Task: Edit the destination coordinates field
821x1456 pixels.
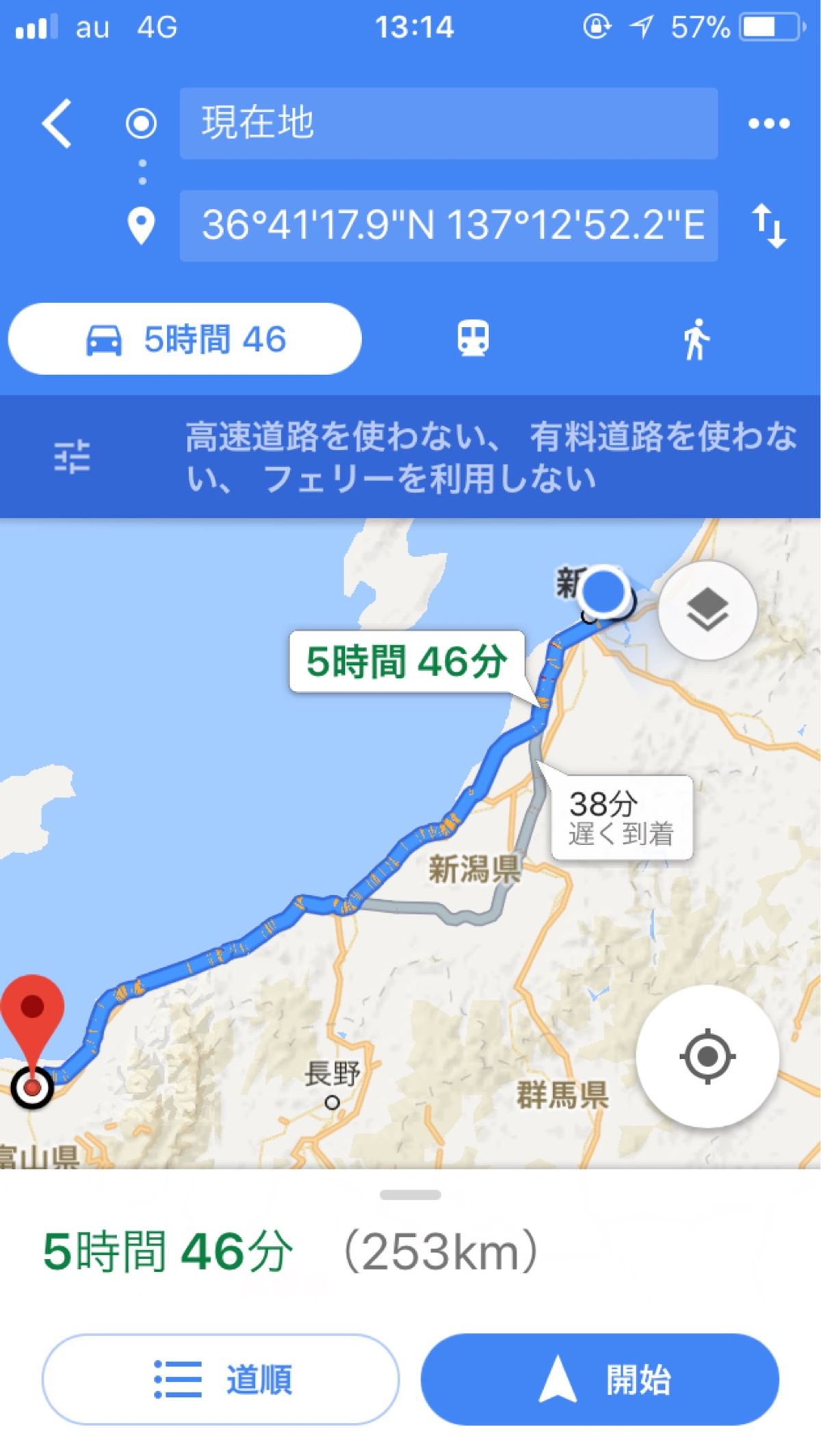Action: [448, 226]
